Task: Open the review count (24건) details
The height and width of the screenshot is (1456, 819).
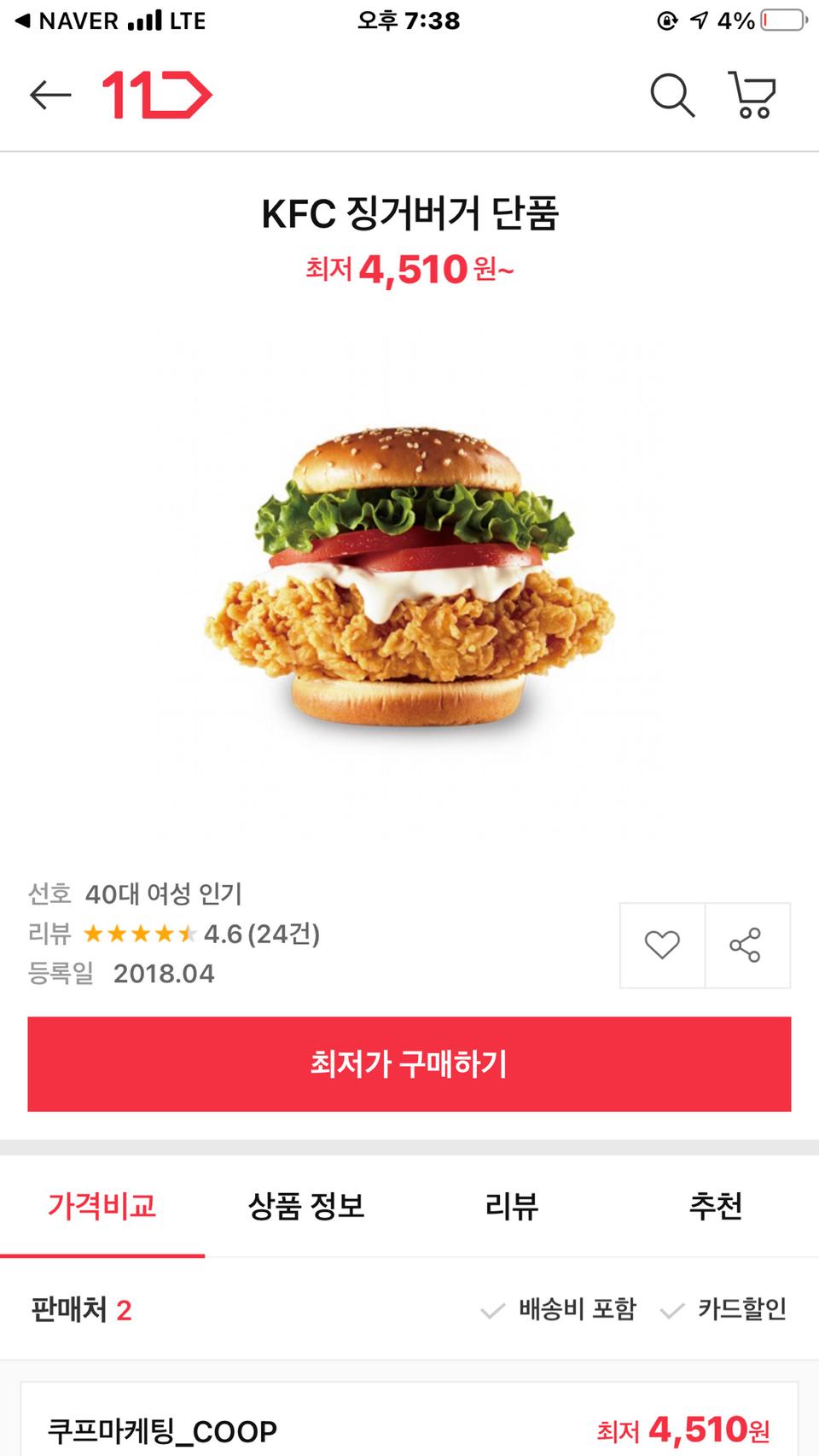Action: point(282,934)
